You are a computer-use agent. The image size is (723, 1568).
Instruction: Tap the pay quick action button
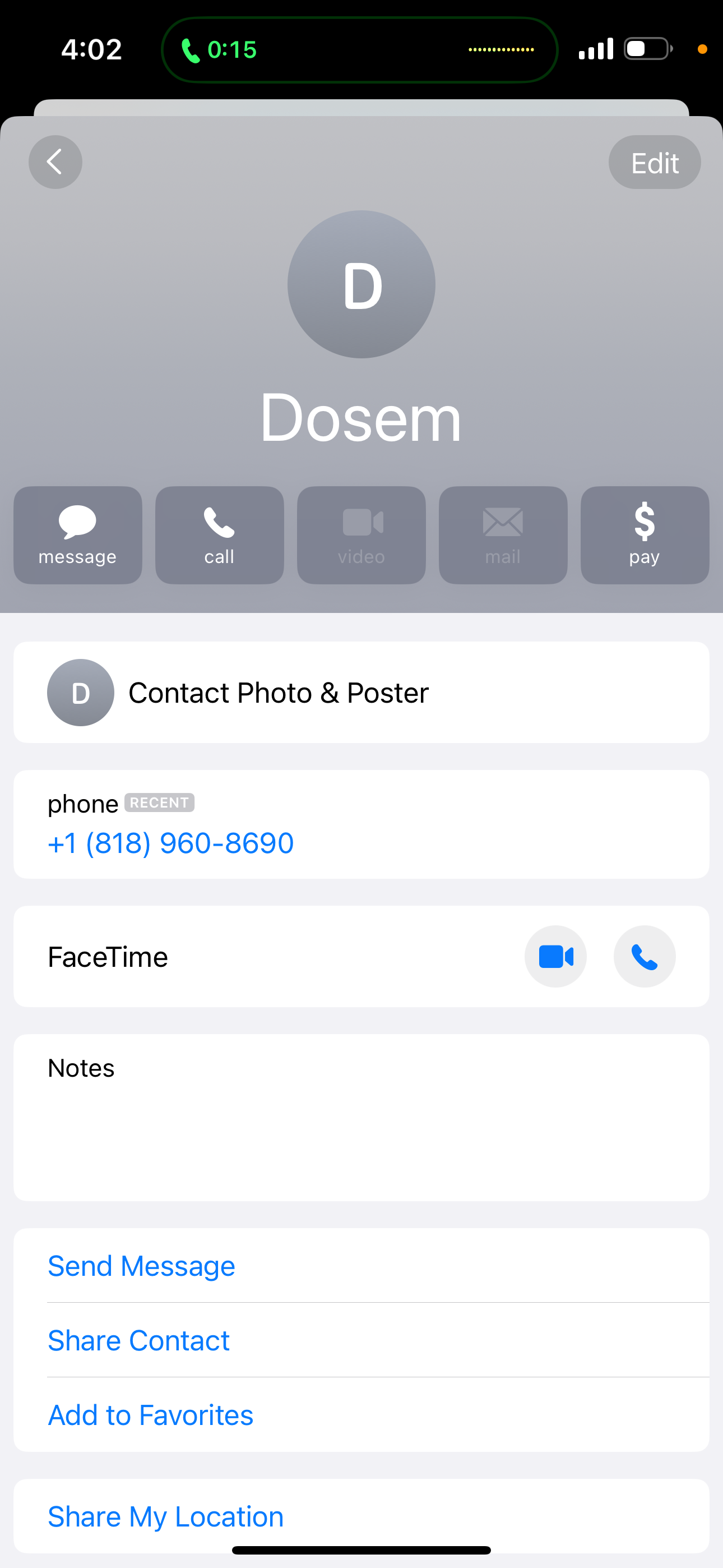click(645, 535)
